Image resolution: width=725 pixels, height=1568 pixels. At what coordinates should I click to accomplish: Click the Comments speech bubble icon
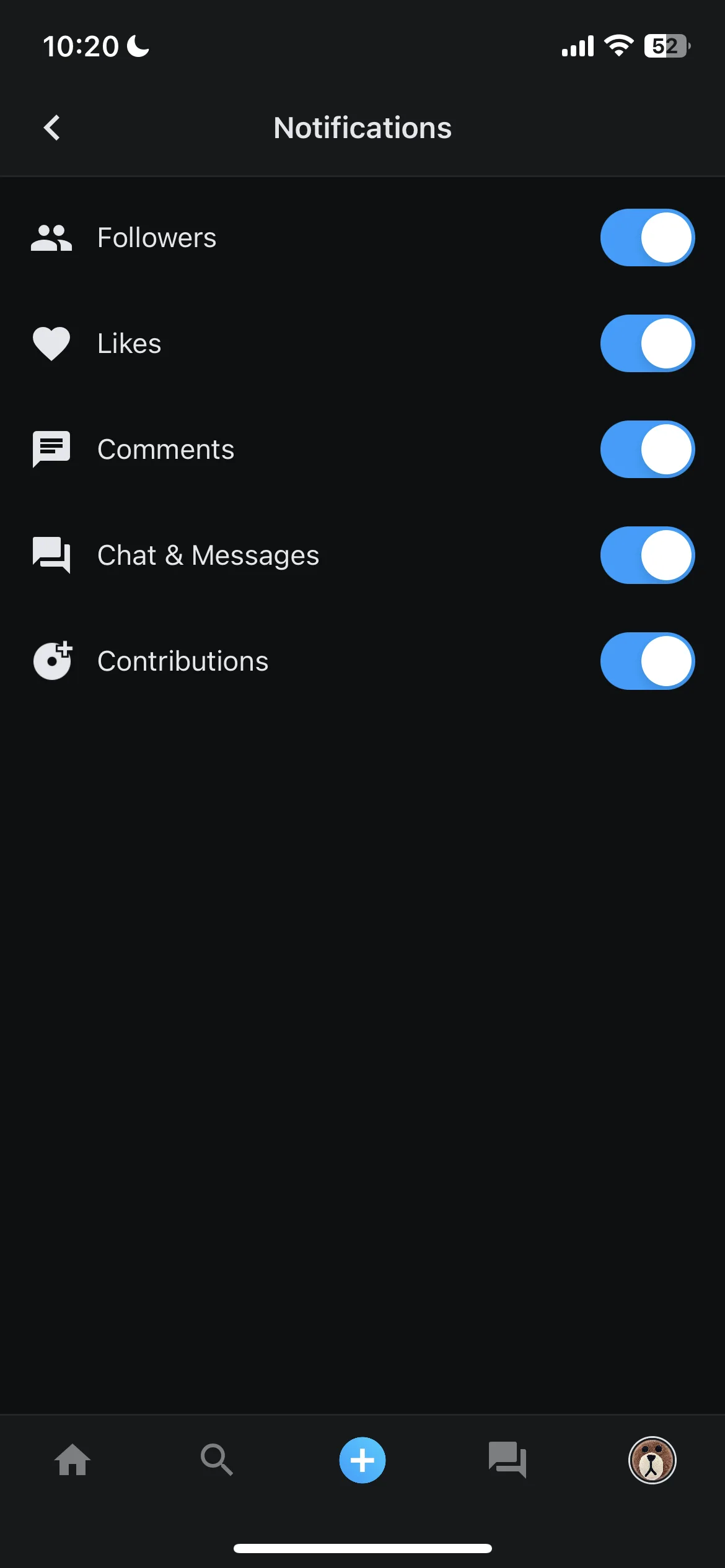[x=51, y=449]
